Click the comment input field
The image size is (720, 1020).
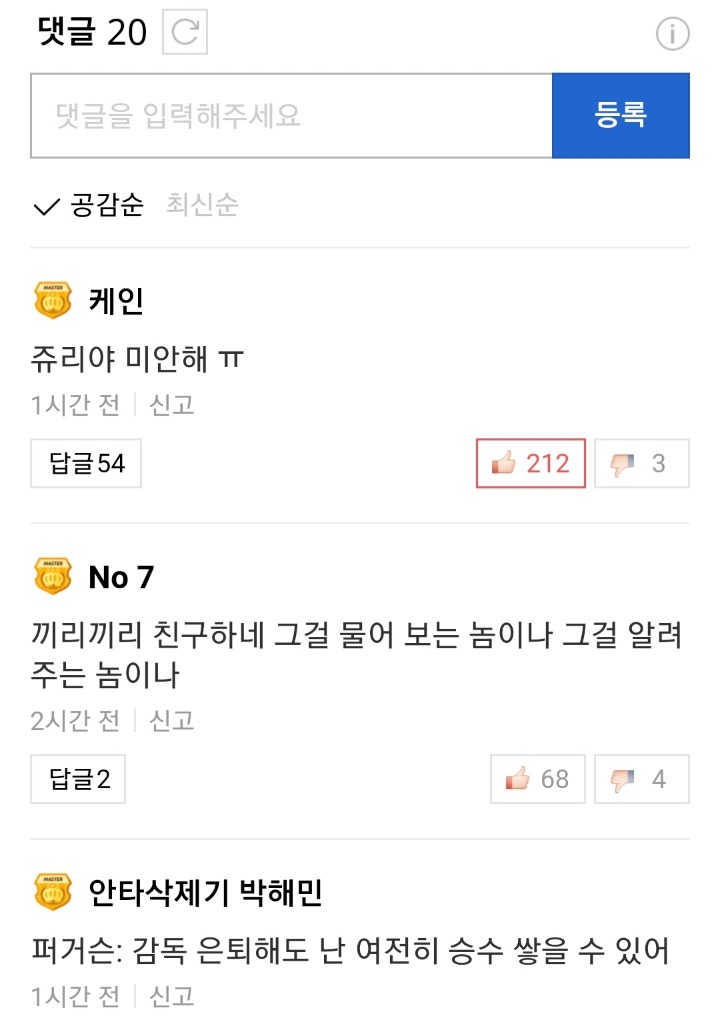click(290, 115)
